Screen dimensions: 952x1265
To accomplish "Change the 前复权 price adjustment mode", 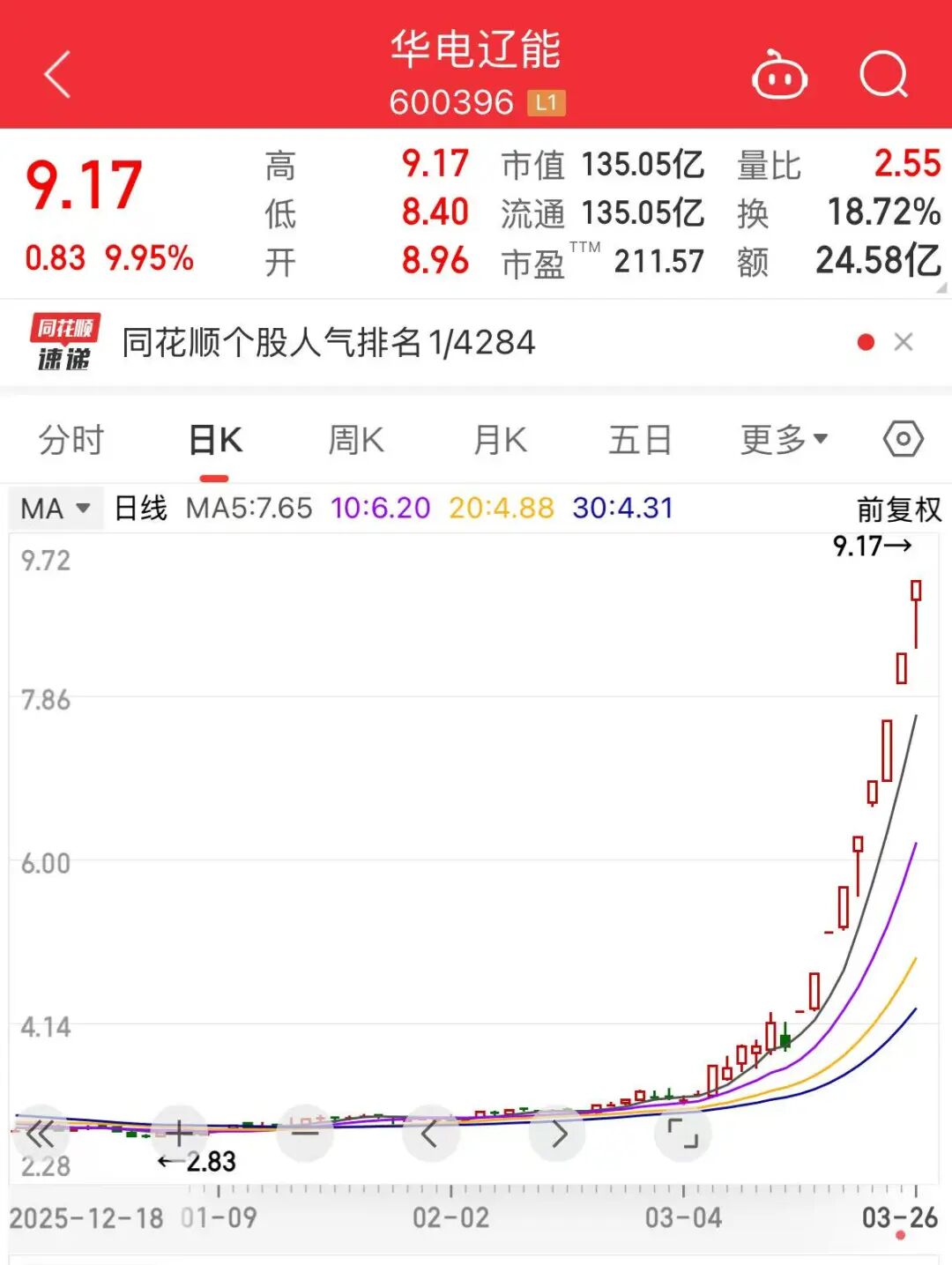I will [x=898, y=509].
